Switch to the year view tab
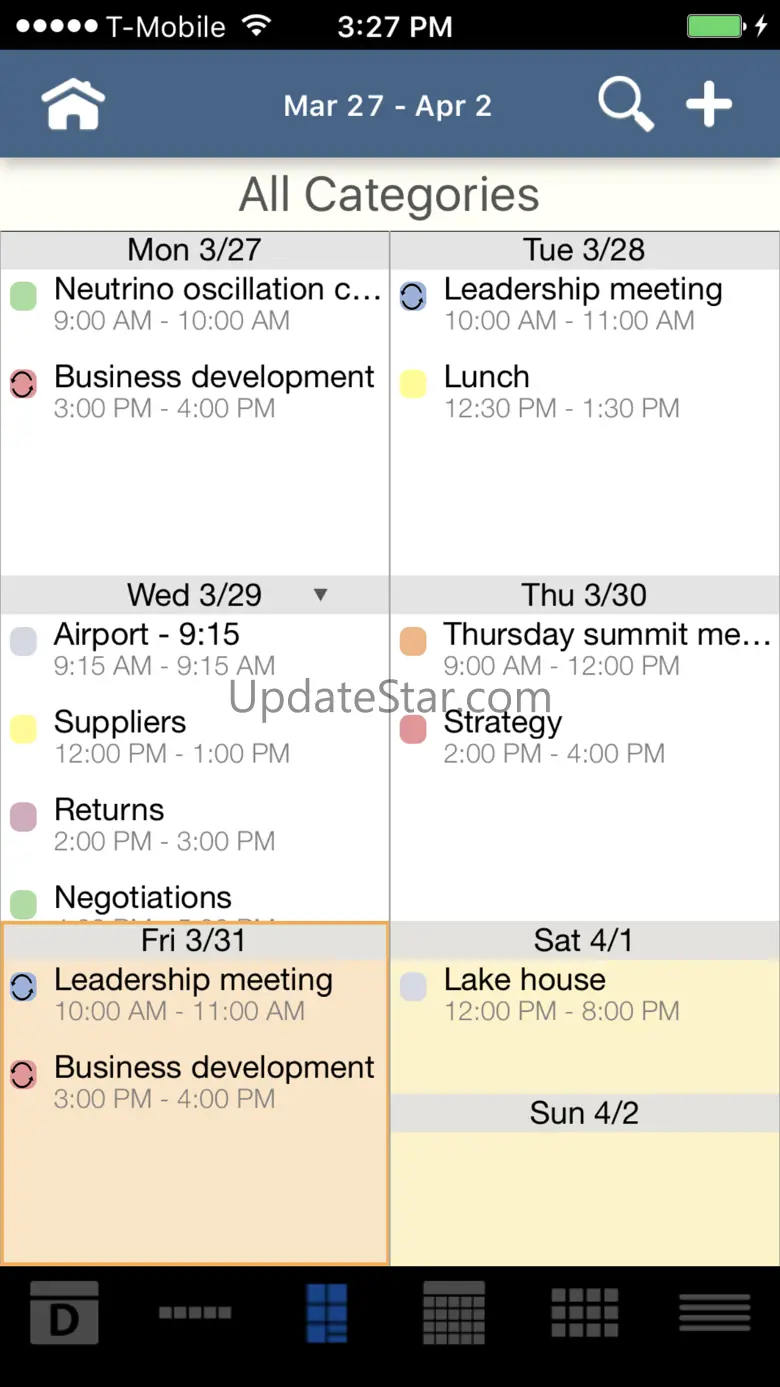 pos(584,1312)
